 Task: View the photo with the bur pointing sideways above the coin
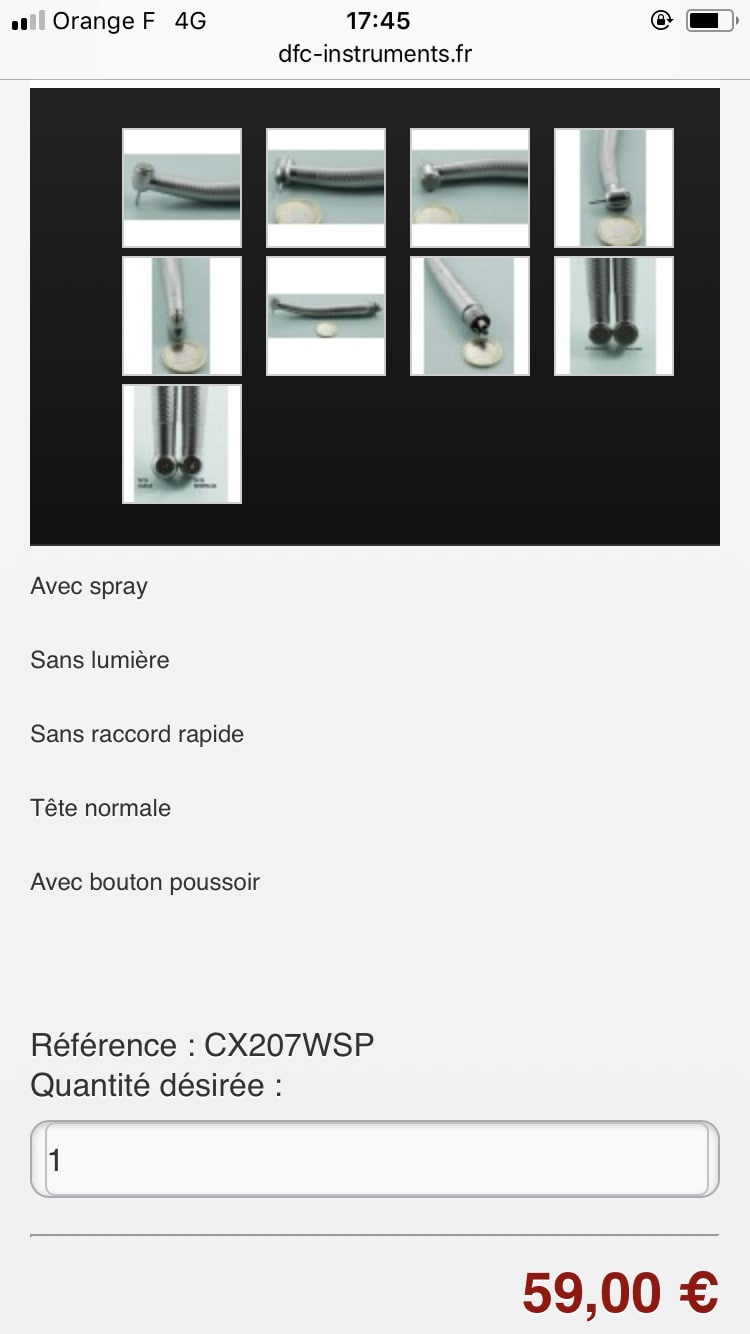click(x=614, y=188)
